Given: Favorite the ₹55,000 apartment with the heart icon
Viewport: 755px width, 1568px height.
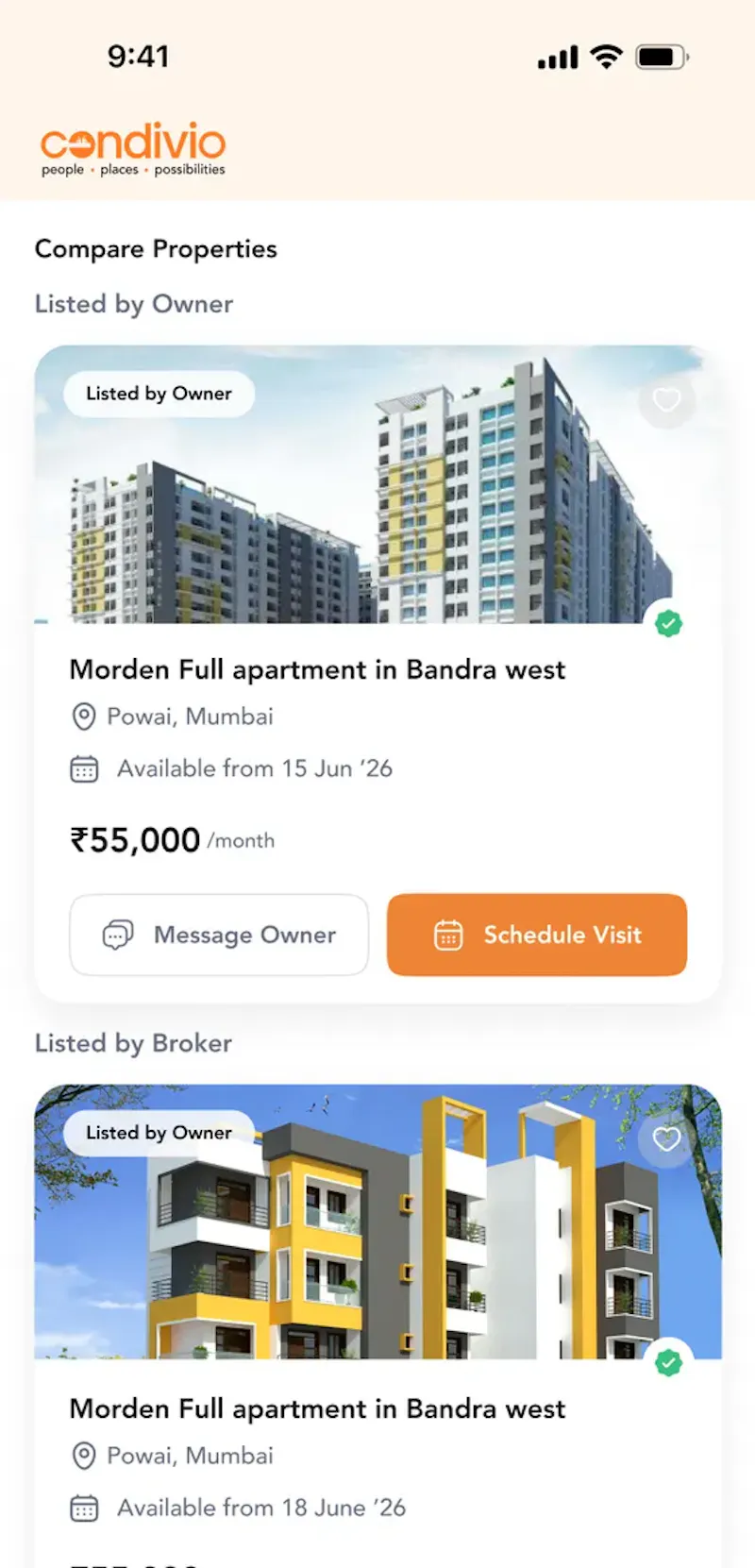Looking at the screenshot, I should tap(666, 400).
